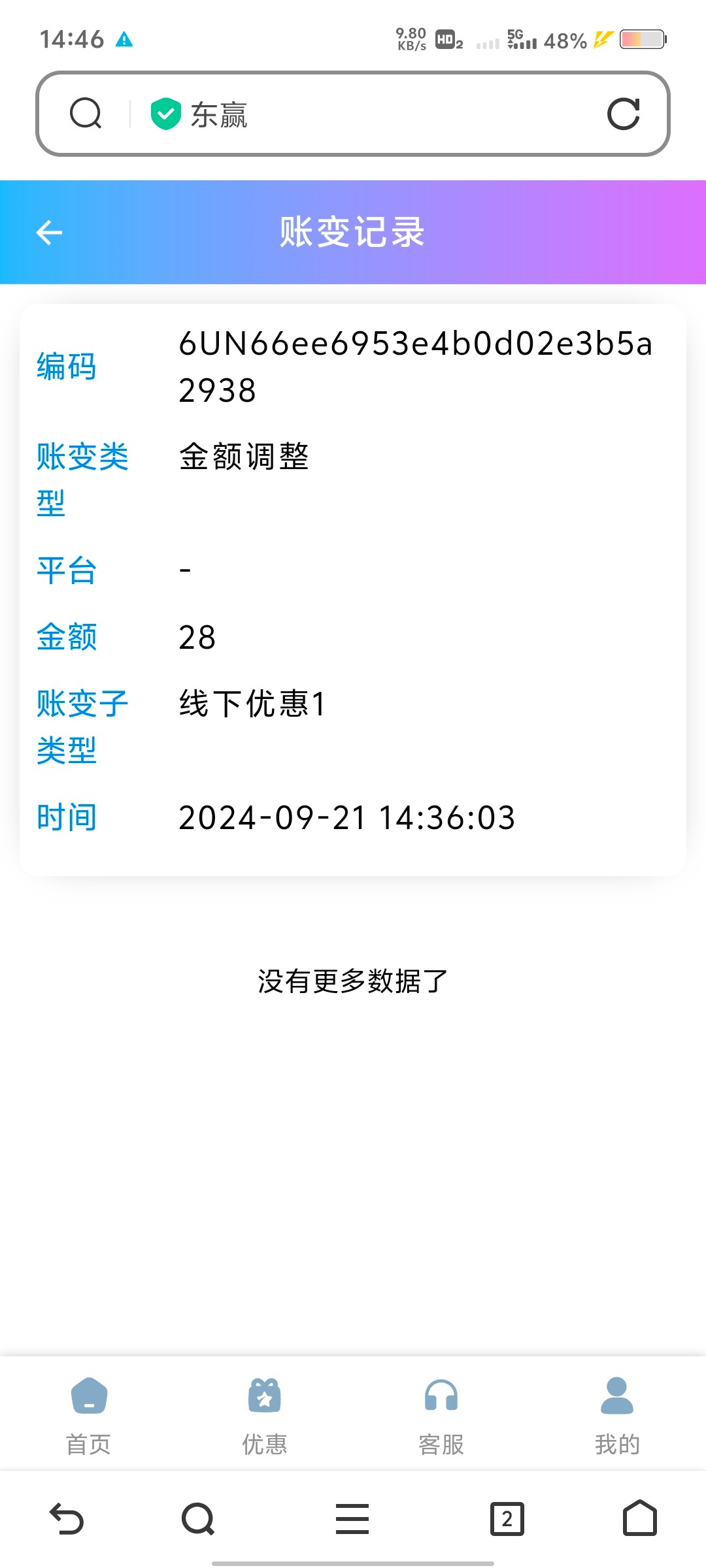Image resolution: width=706 pixels, height=1568 pixels.
Task: Open the search icon in the address bar
Action: point(86,114)
